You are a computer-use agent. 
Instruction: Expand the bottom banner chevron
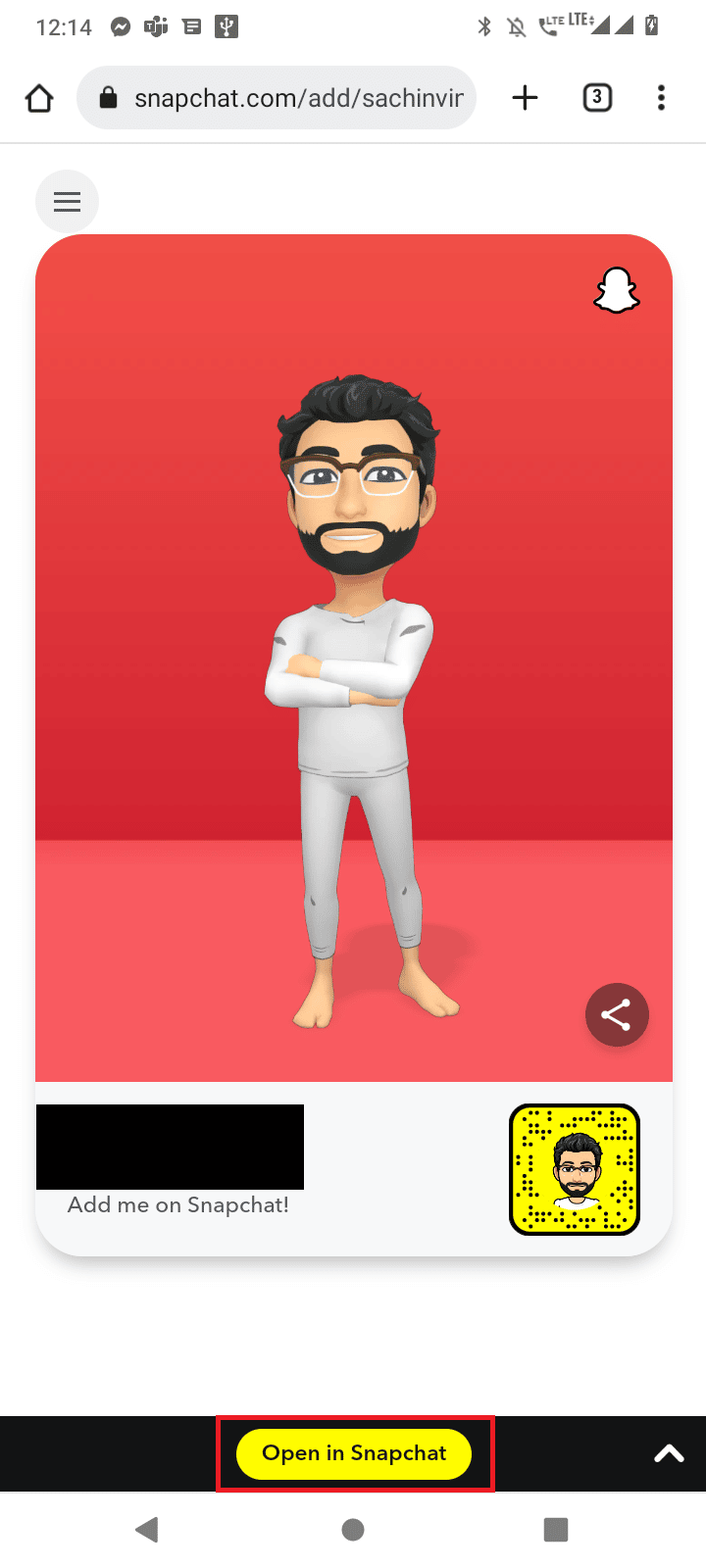tap(669, 1453)
